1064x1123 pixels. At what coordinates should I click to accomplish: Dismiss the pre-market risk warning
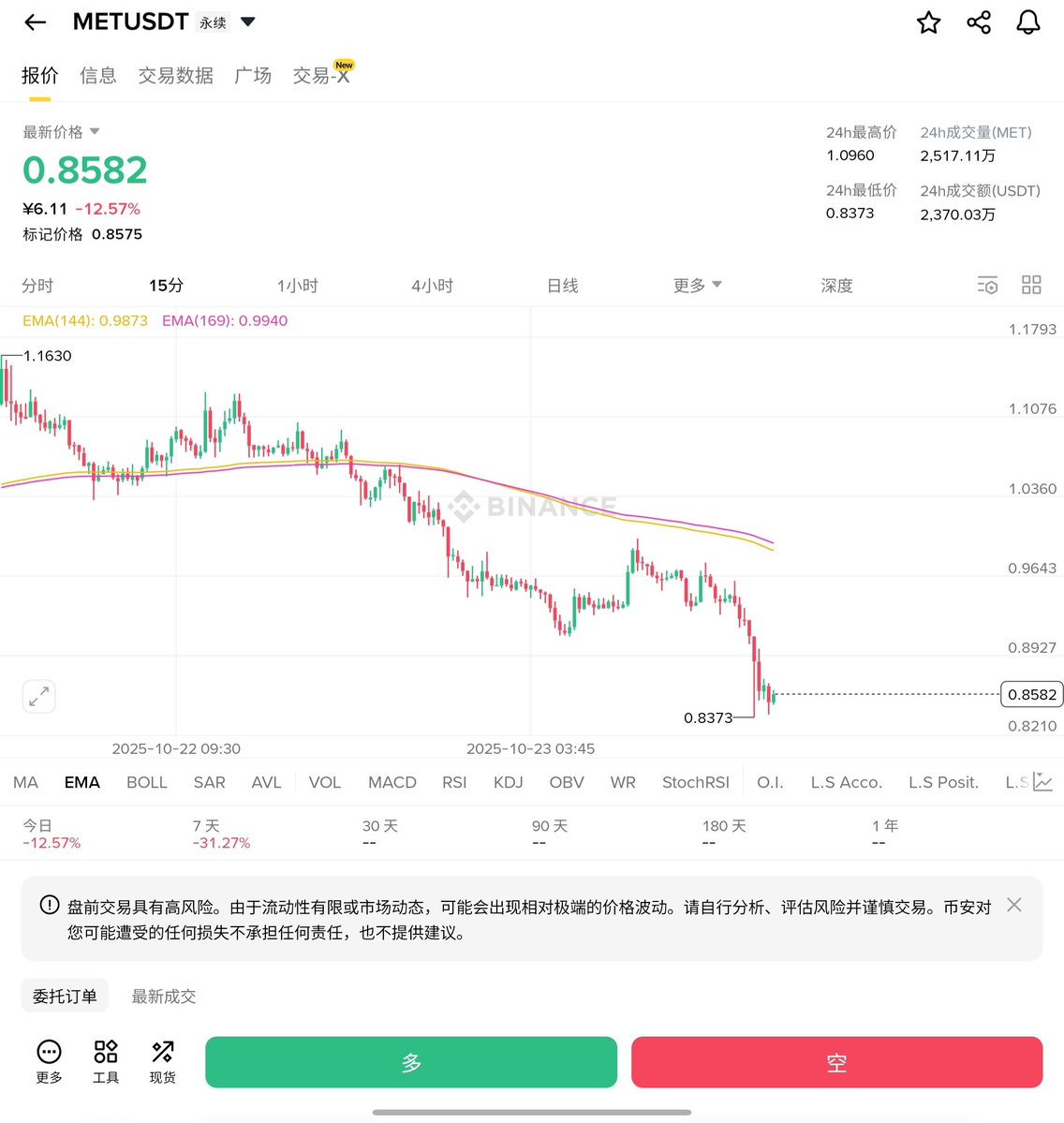(1013, 905)
